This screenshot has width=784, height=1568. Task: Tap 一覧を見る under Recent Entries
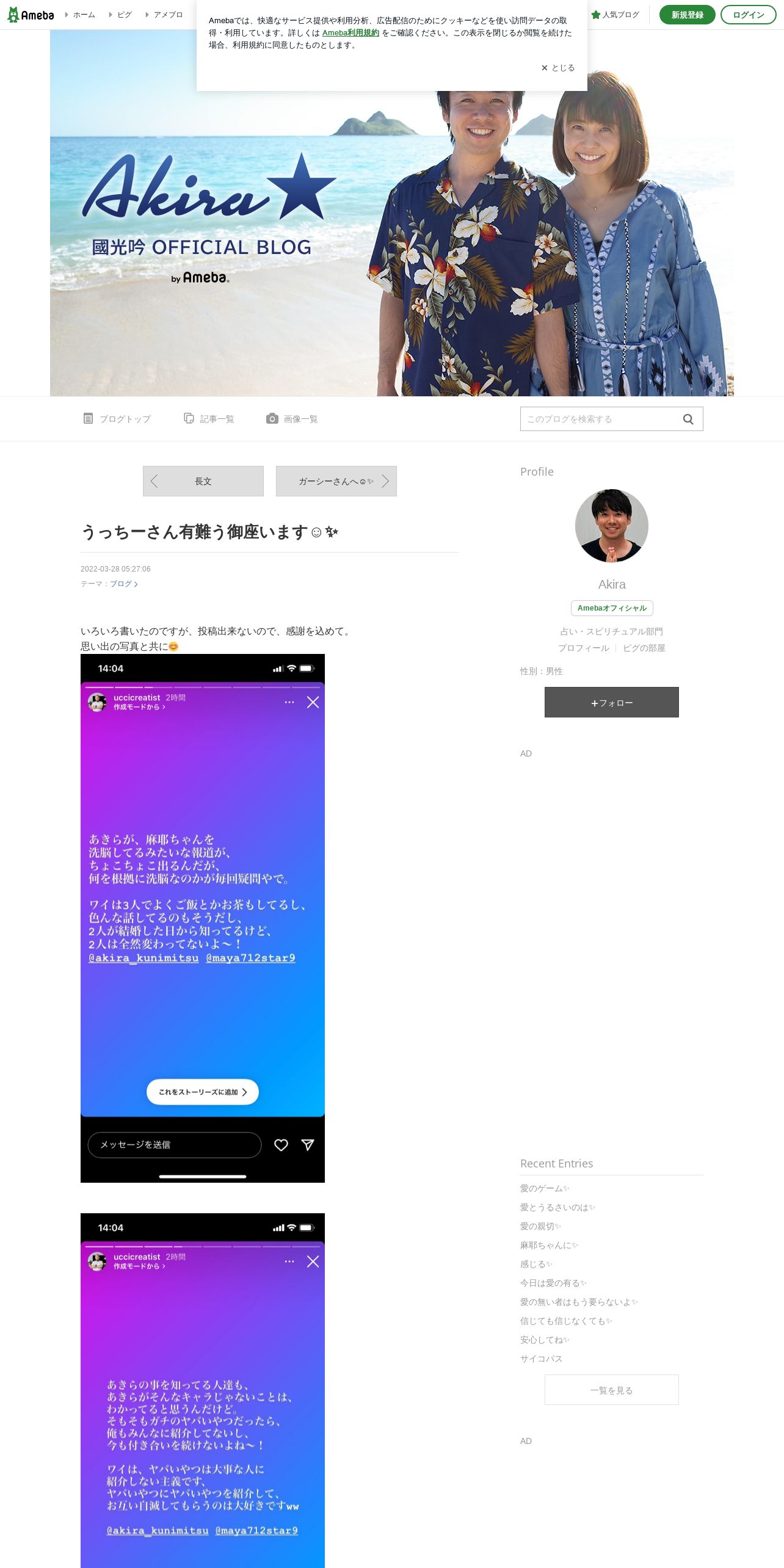point(612,1390)
